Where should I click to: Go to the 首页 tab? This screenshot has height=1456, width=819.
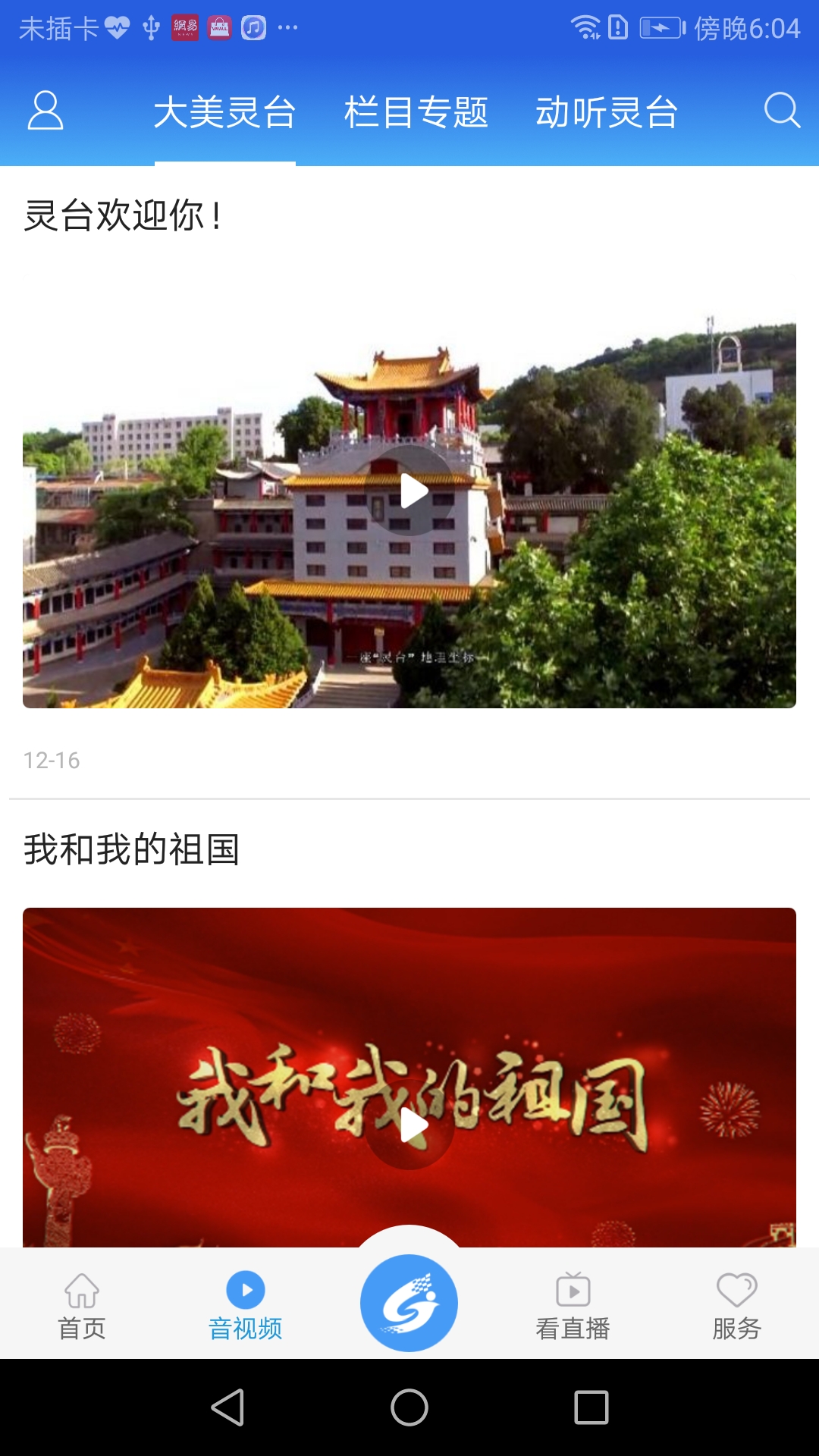click(x=82, y=1305)
